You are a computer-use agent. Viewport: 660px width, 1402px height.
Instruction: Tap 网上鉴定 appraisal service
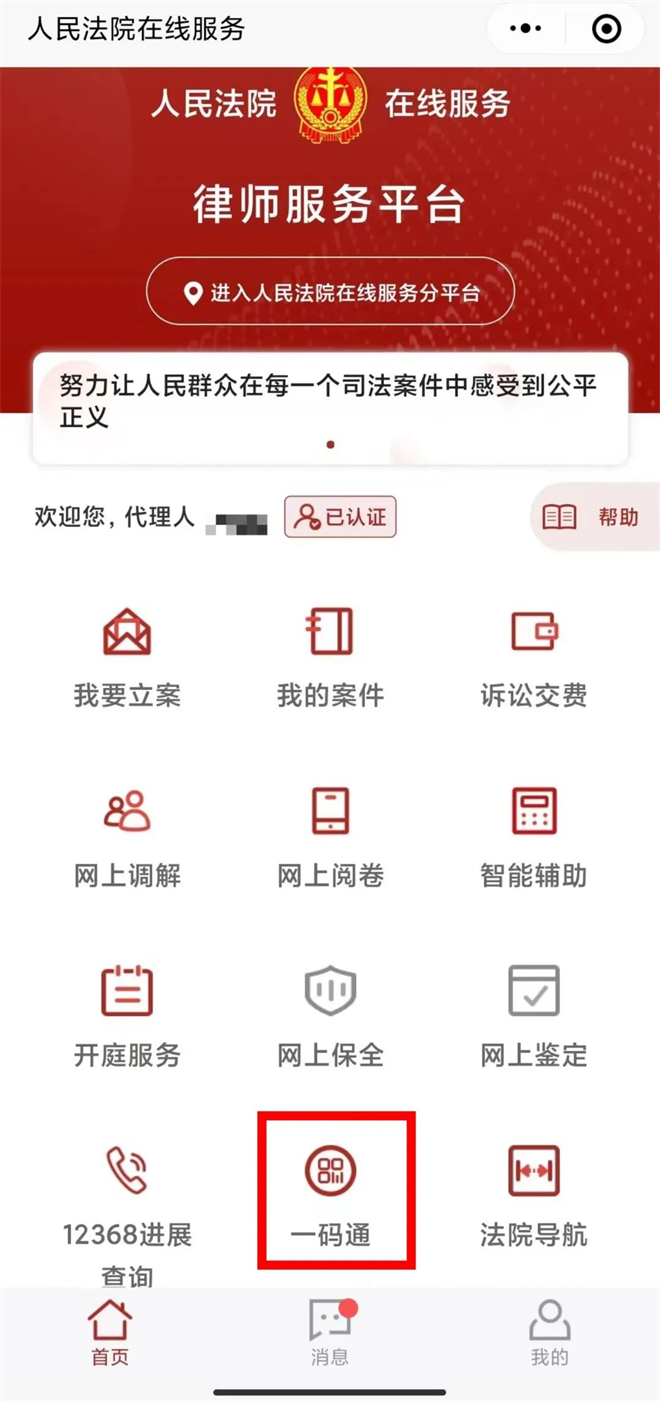534,1014
